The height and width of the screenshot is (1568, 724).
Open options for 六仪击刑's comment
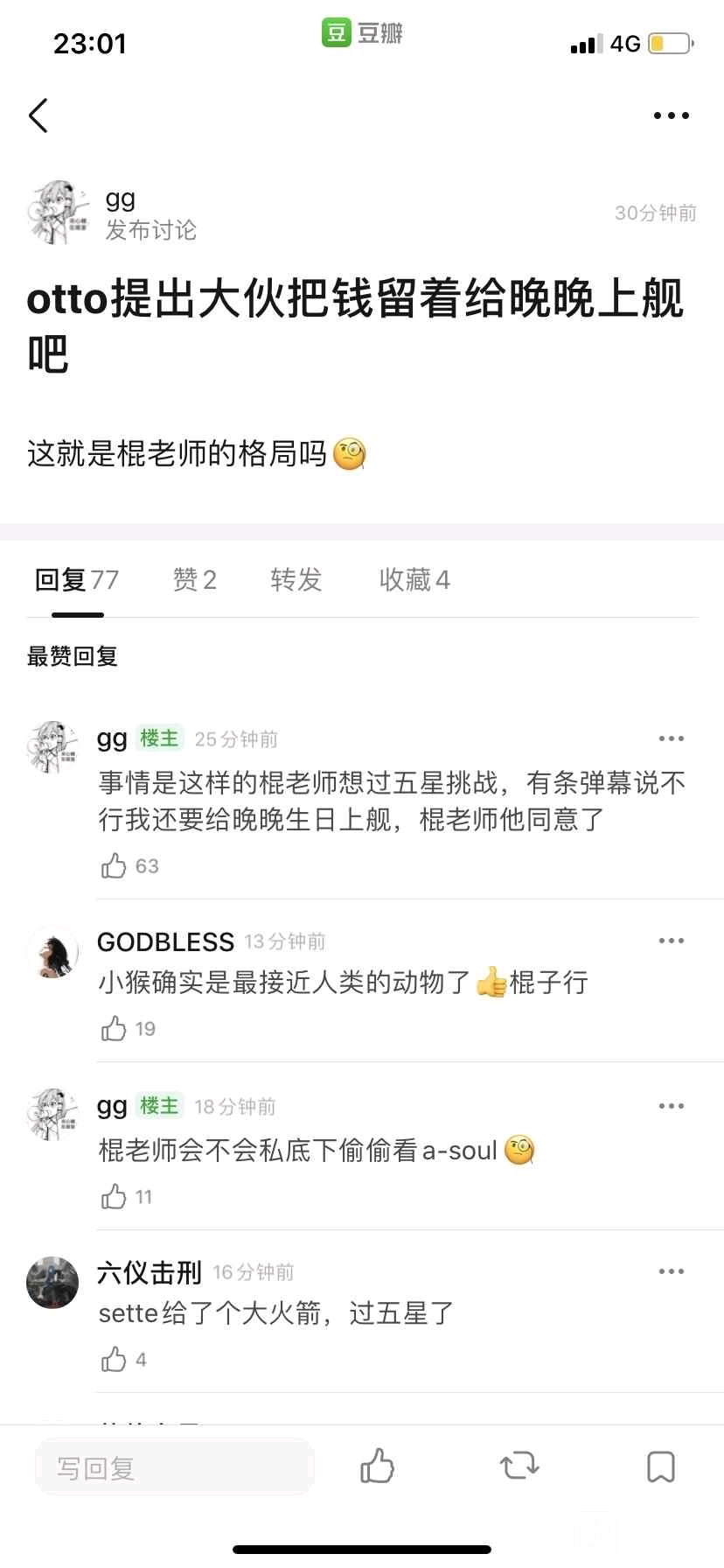pos(671,1271)
